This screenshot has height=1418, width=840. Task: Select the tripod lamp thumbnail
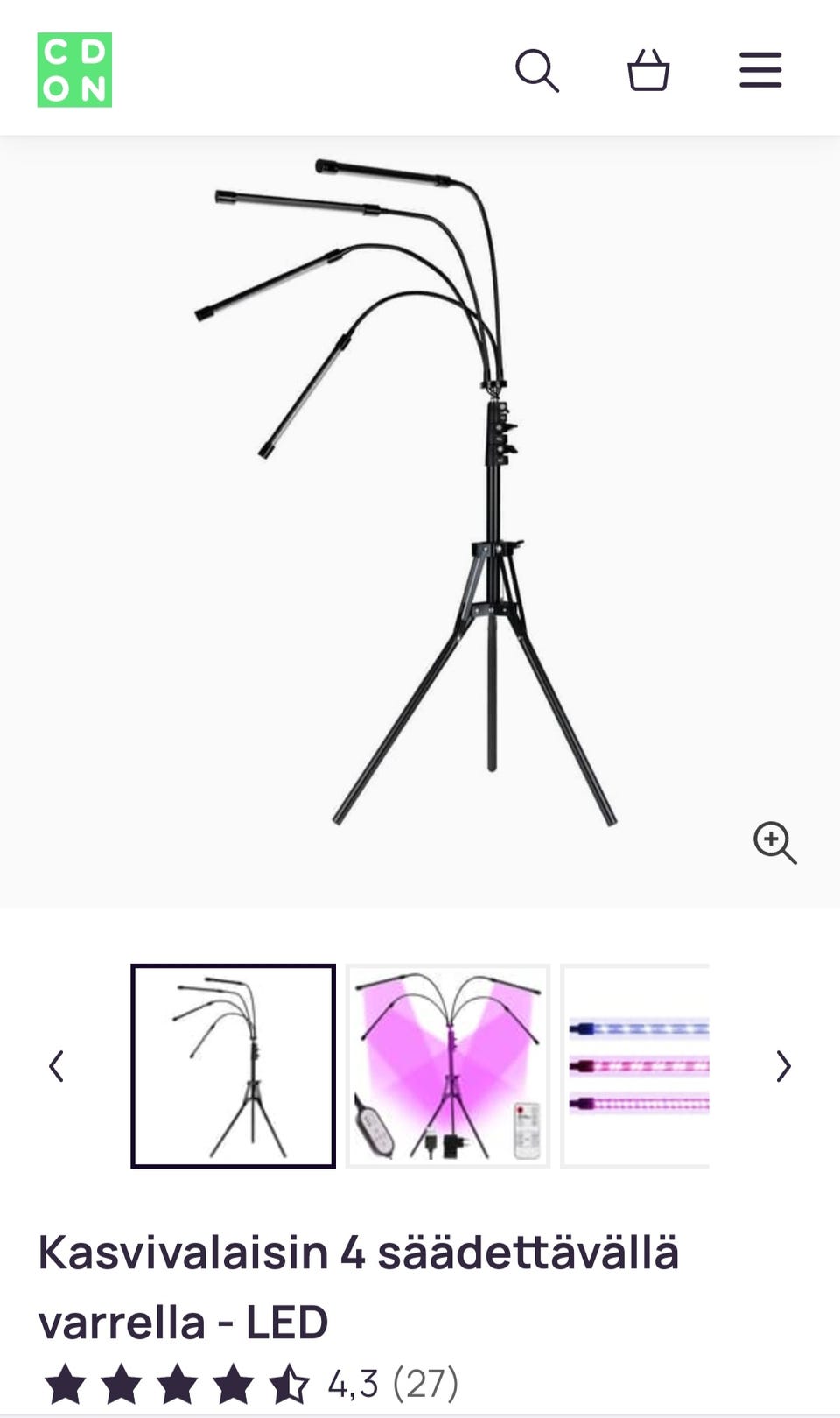tap(233, 1066)
